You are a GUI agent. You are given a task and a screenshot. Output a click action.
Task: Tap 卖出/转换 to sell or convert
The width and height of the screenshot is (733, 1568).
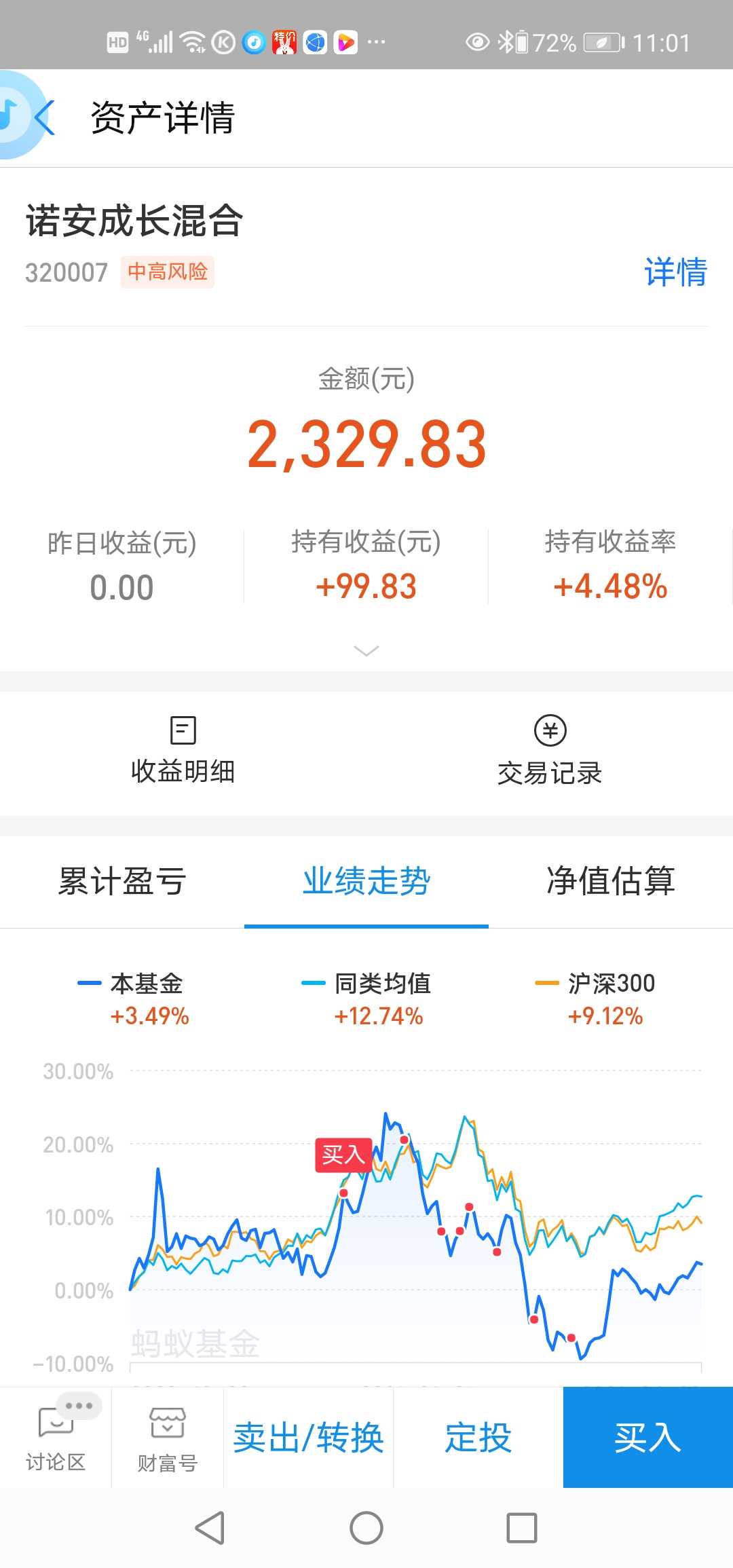pos(309,1438)
